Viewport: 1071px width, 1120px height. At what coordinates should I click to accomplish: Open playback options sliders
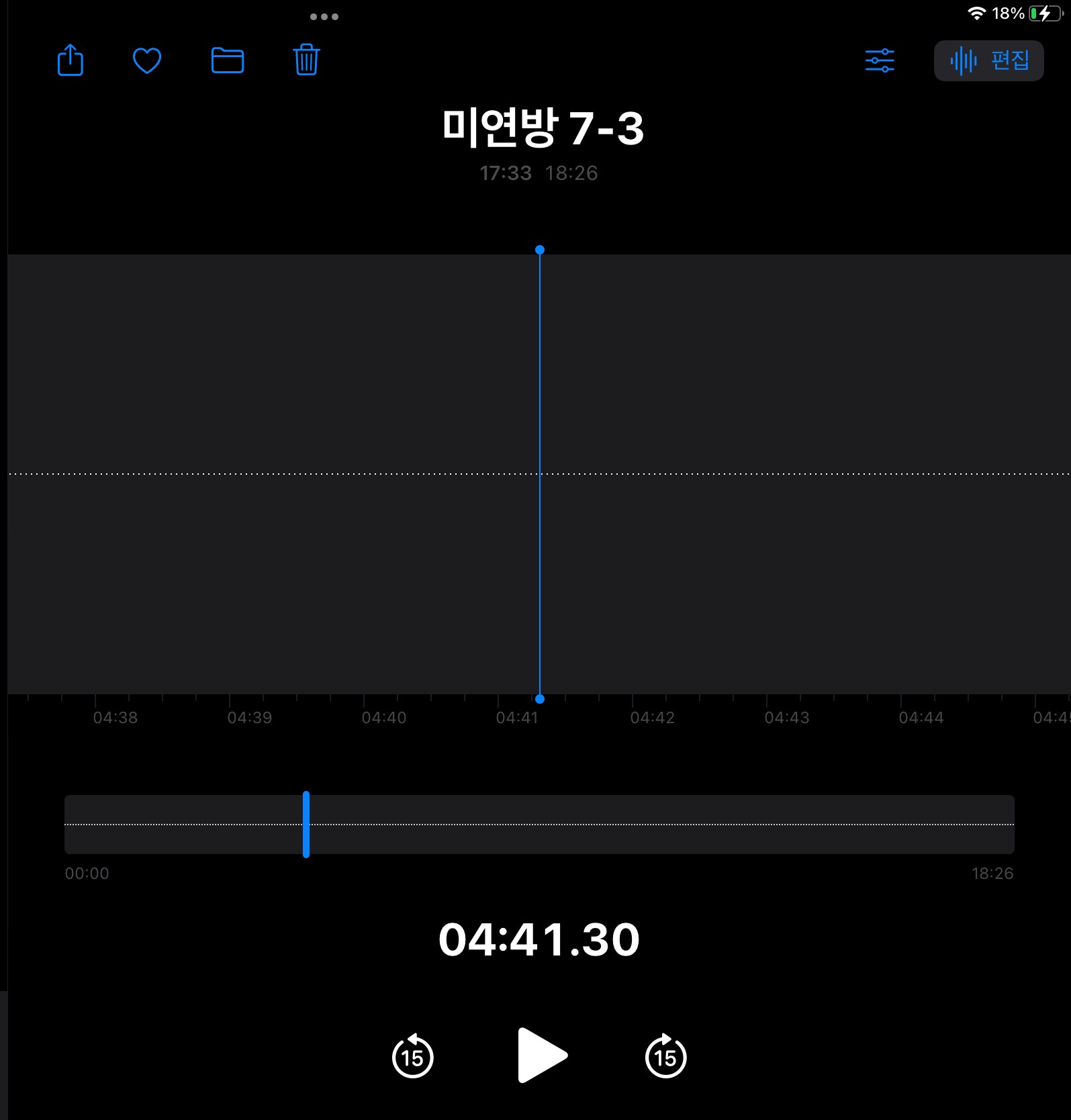[x=880, y=60]
